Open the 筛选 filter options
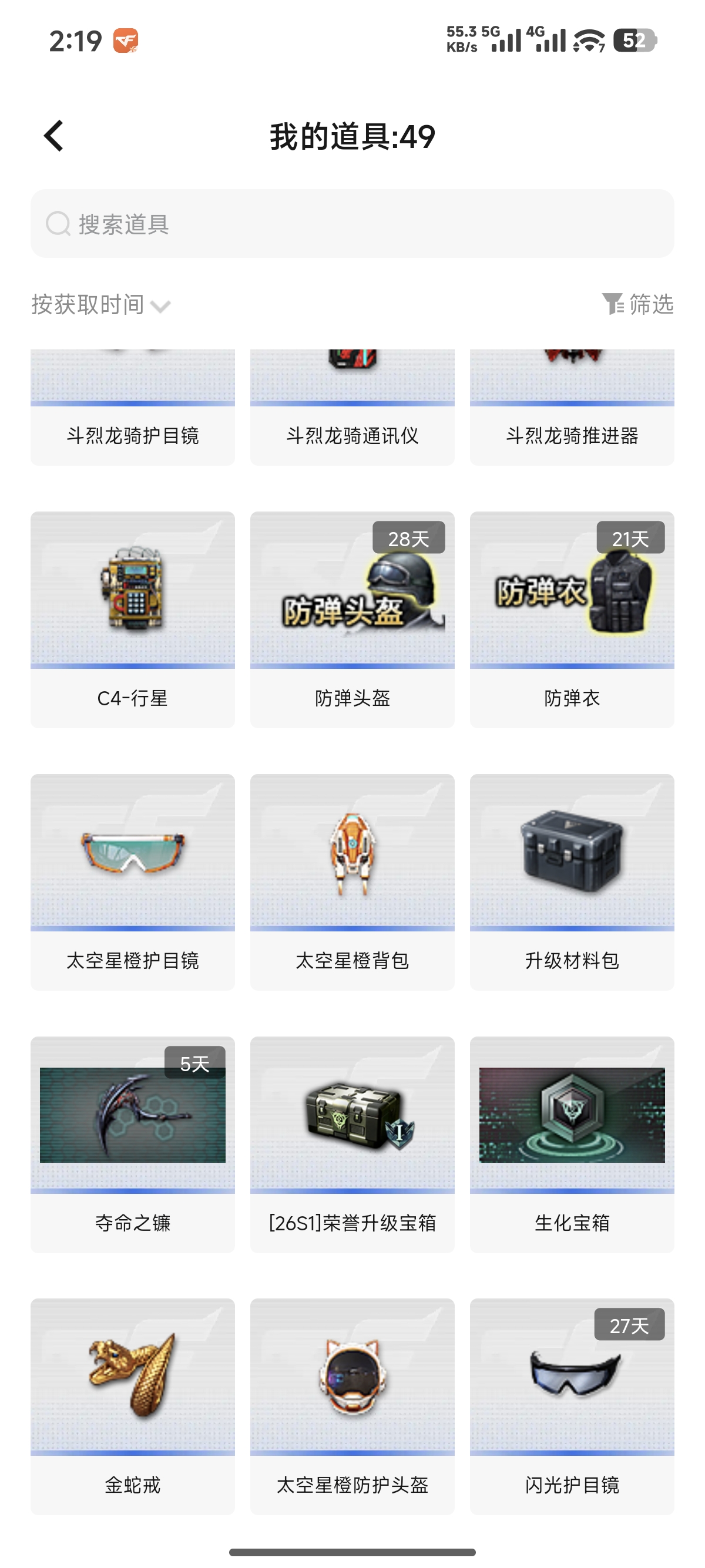The image size is (705, 1568). point(637,304)
